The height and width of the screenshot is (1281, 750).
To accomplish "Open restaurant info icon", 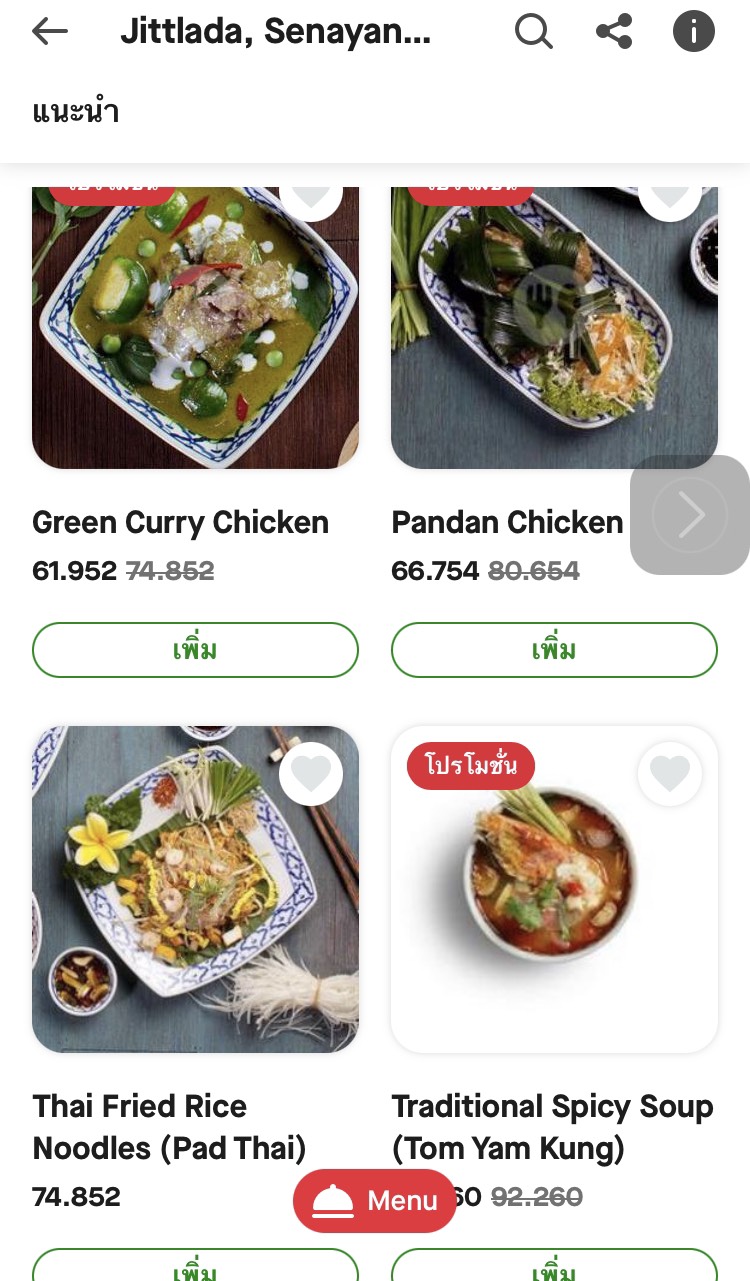I will [x=694, y=32].
